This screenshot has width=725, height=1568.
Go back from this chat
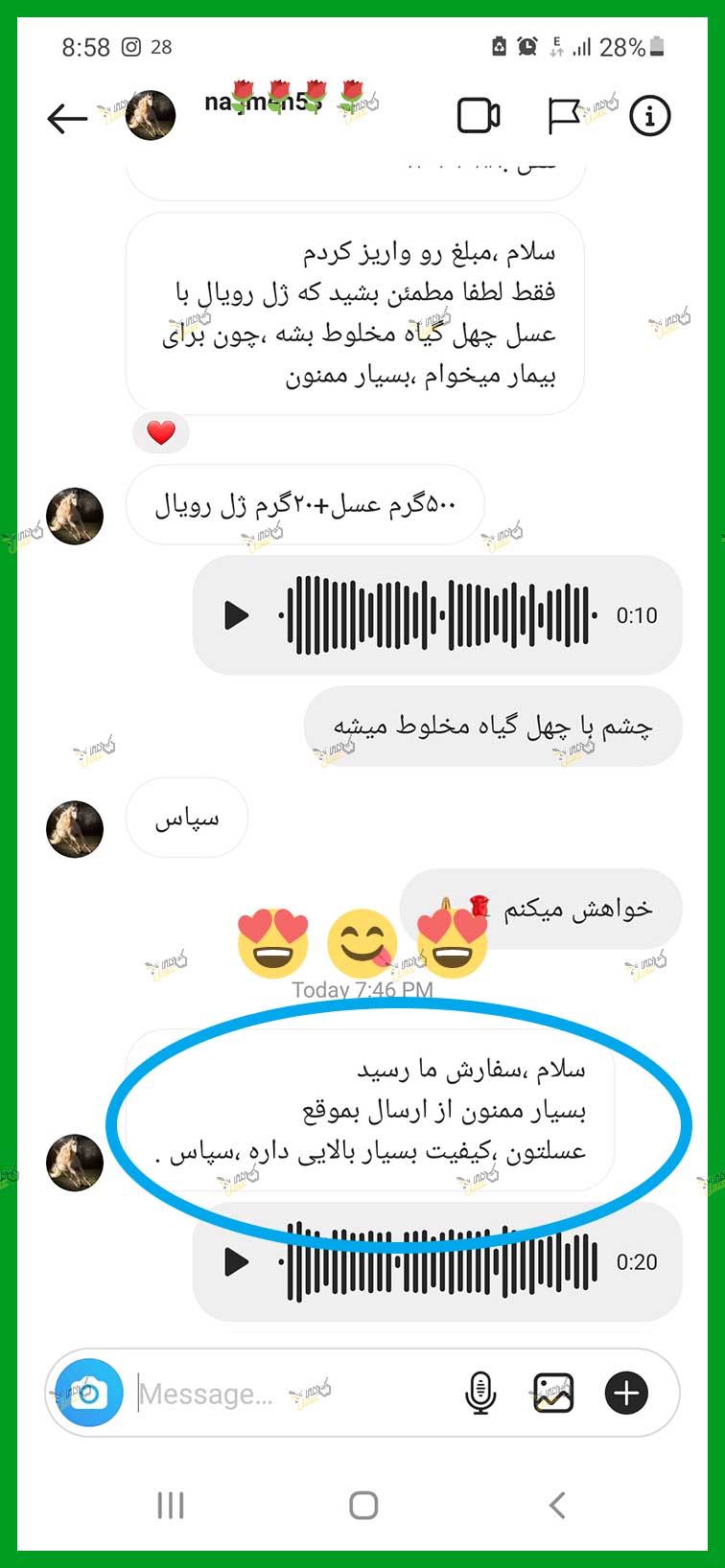[67, 118]
